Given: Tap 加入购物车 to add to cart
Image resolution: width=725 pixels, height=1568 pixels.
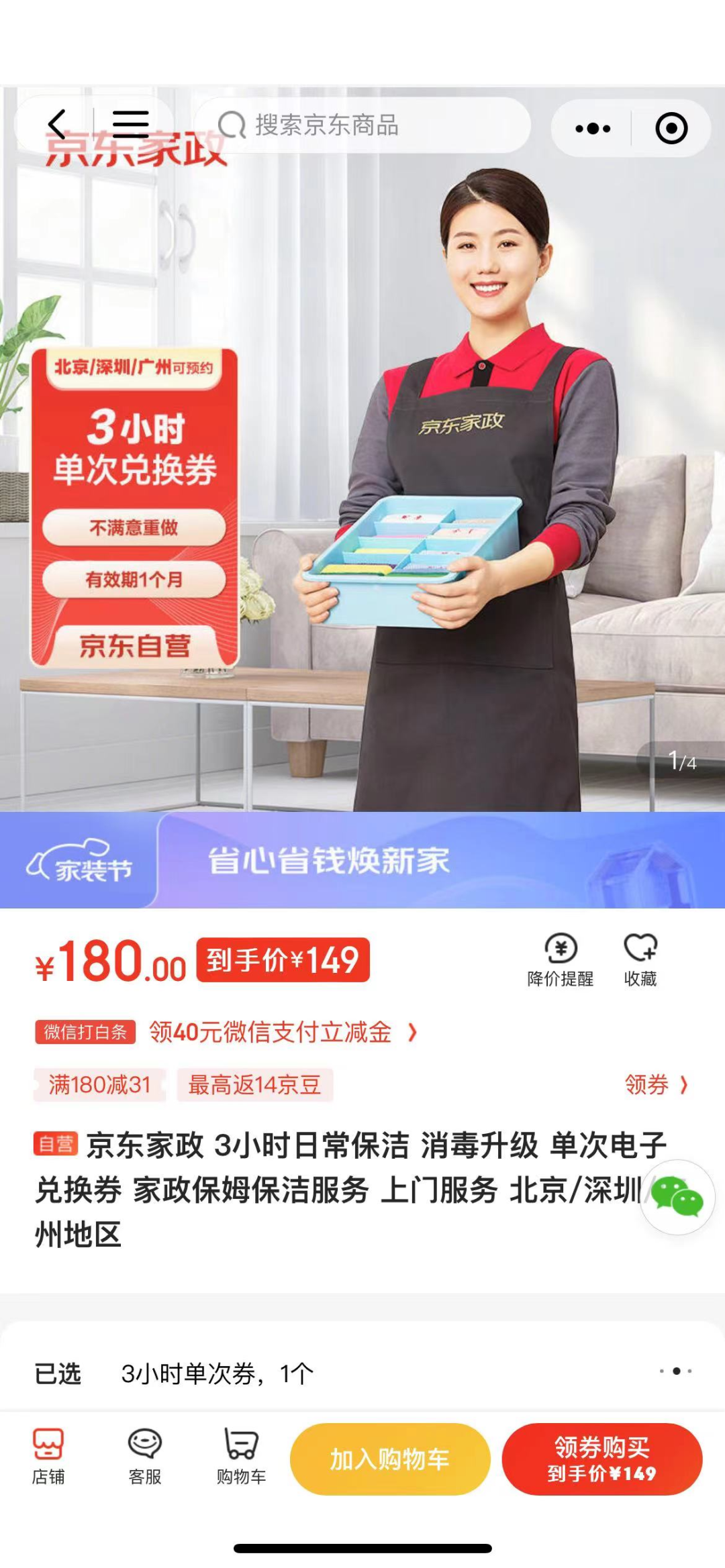Looking at the screenshot, I should point(390,1459).
